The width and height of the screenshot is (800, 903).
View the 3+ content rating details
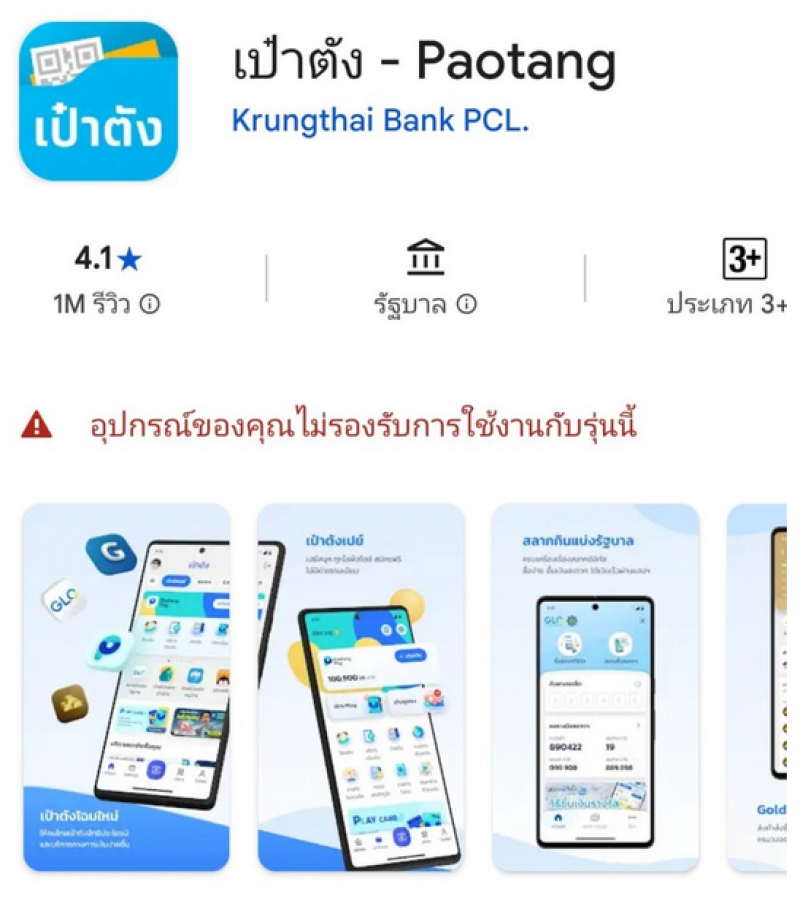pyautogui.click(x=743, y=260)
